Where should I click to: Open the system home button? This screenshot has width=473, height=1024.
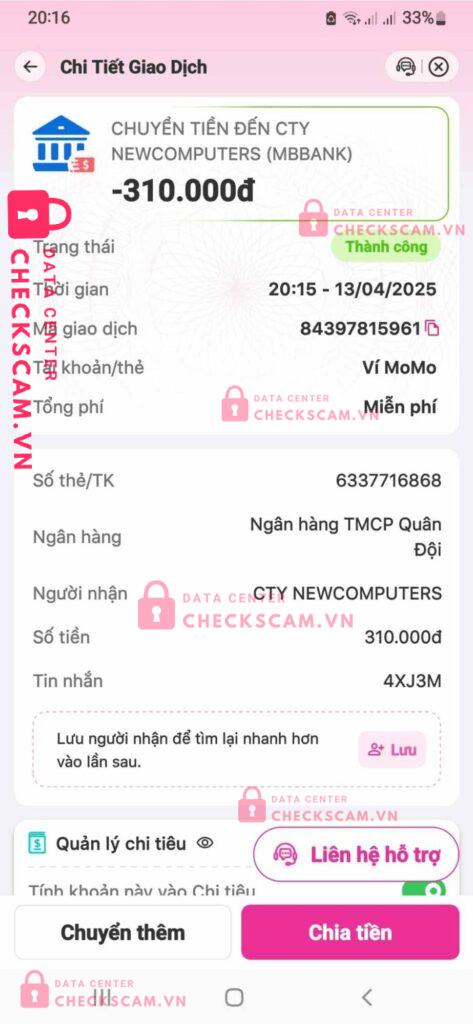[235, 997]
